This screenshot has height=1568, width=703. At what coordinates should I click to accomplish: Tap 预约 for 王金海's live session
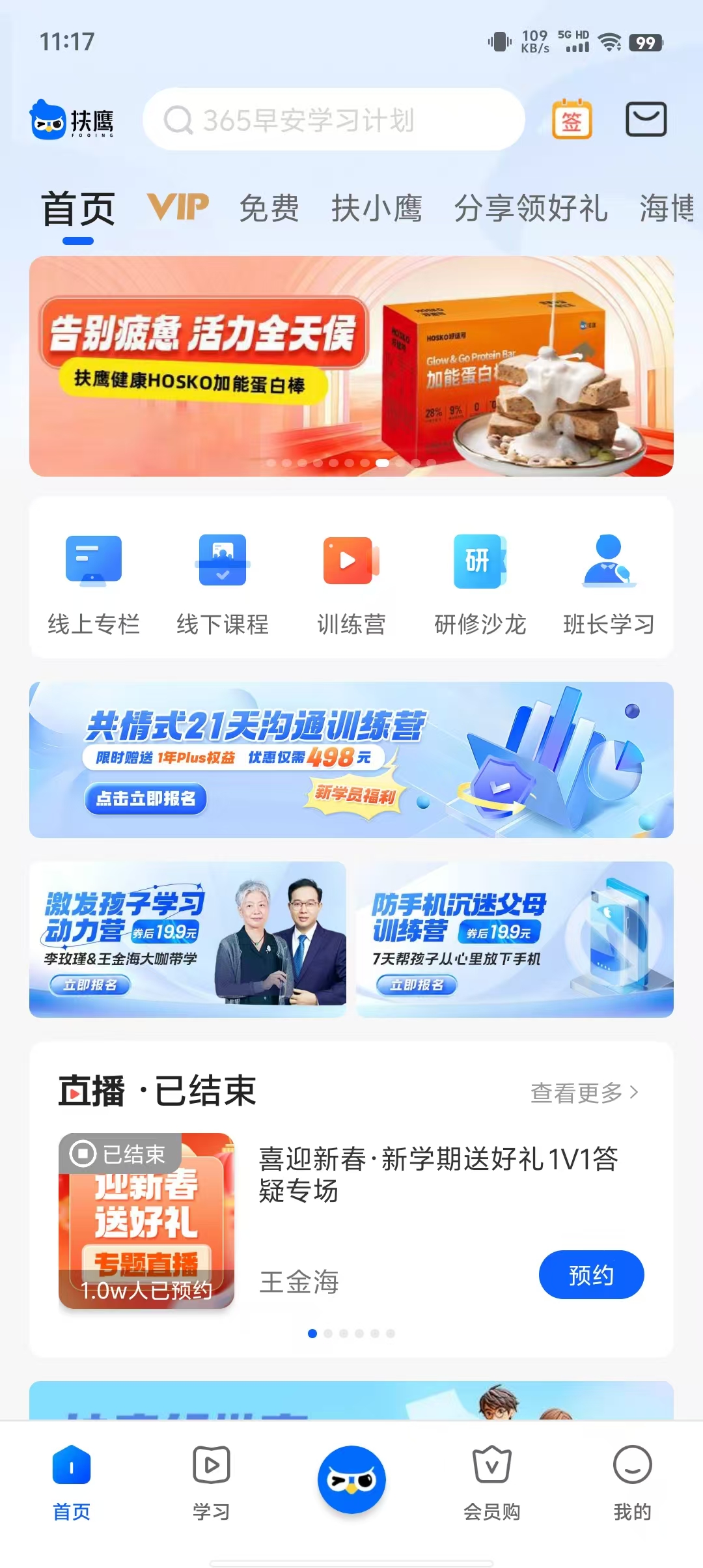click(x=591, y=1274)
